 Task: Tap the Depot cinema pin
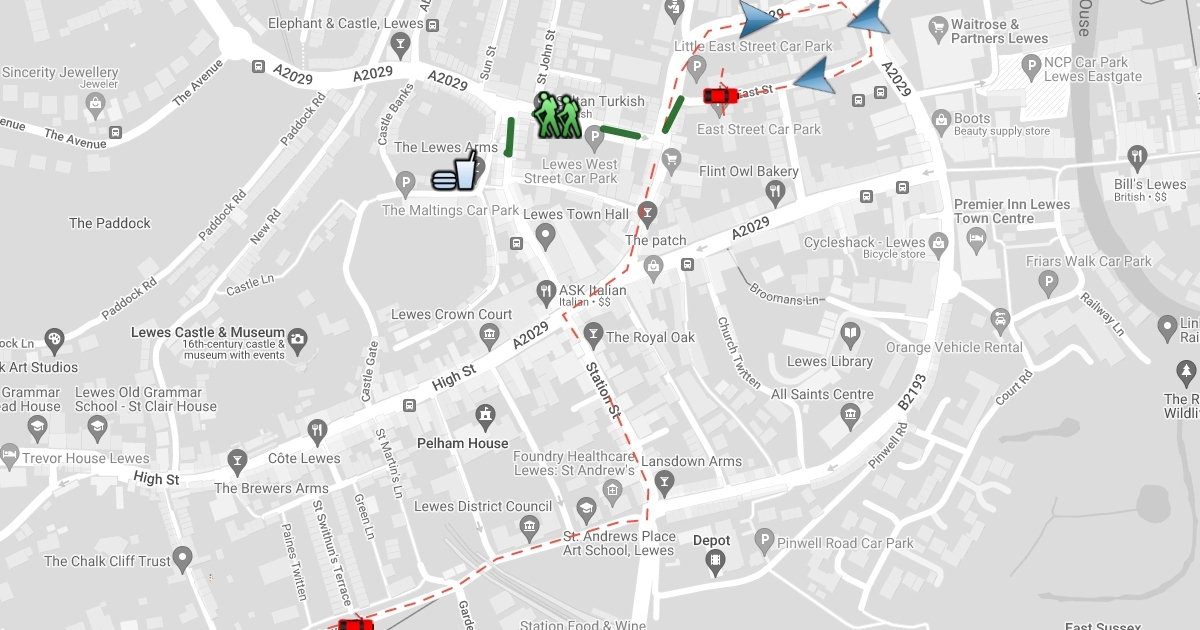pos(715,563)
